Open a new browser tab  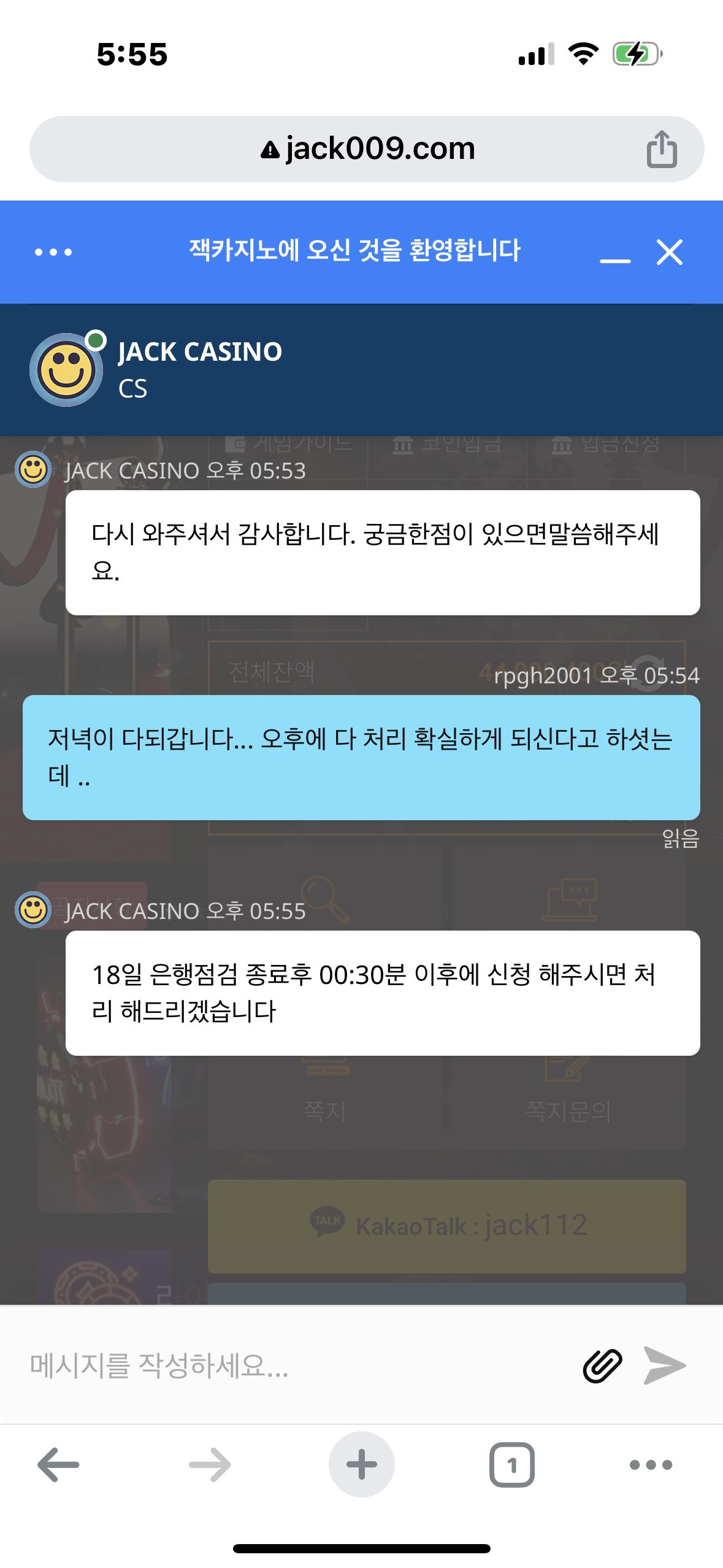pos(362,1465)
